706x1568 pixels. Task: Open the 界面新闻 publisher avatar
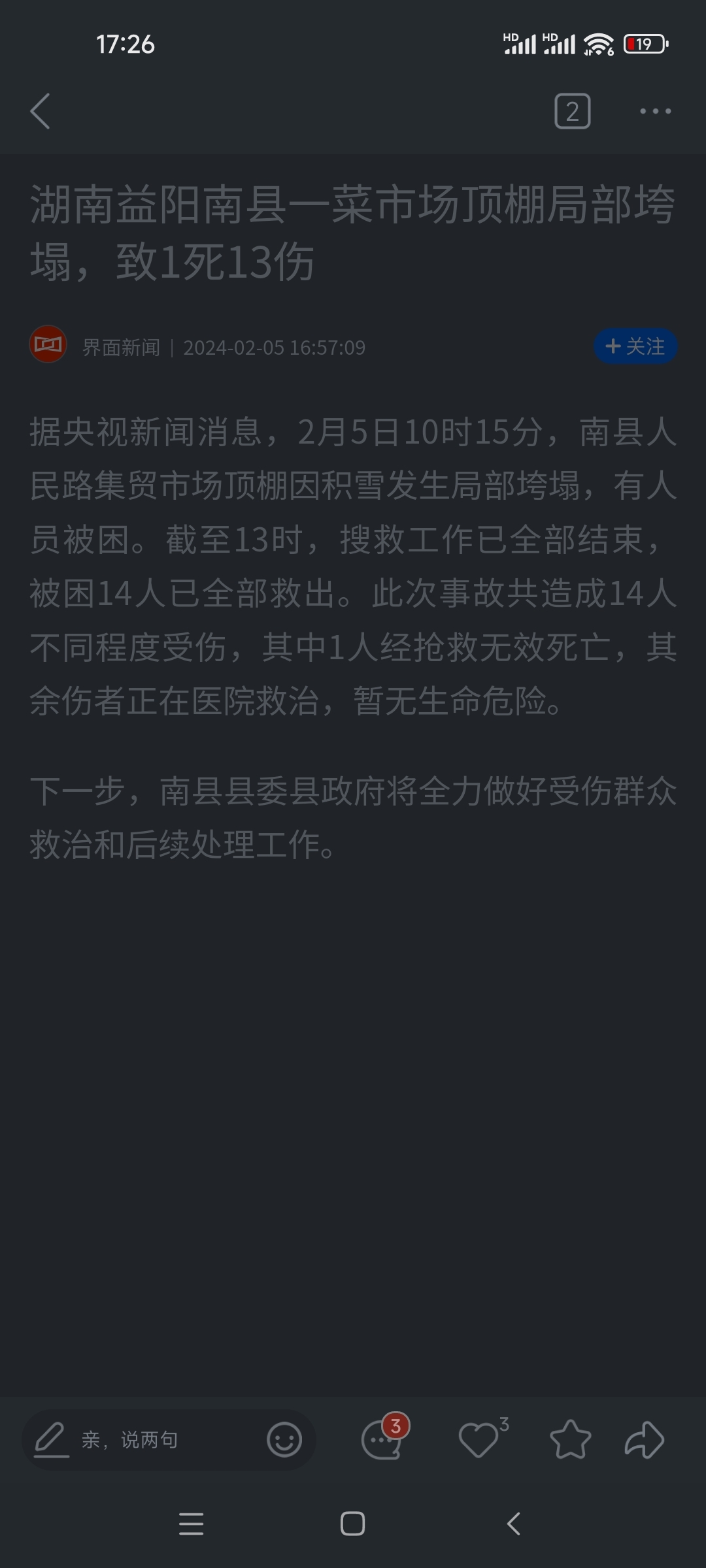pyautogui.click(x=48, y=344)
